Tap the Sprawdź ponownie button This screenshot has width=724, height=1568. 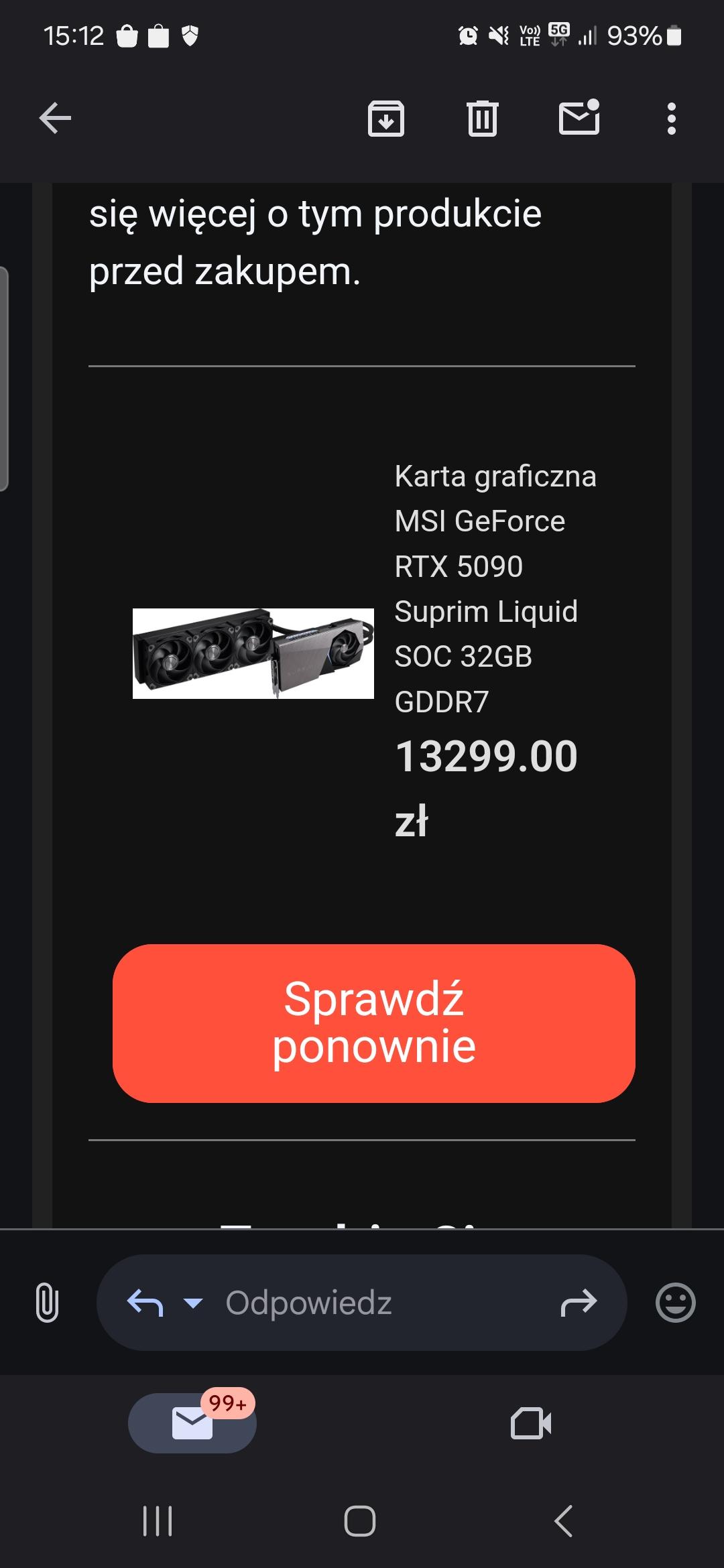click(x=373, y=1023)
